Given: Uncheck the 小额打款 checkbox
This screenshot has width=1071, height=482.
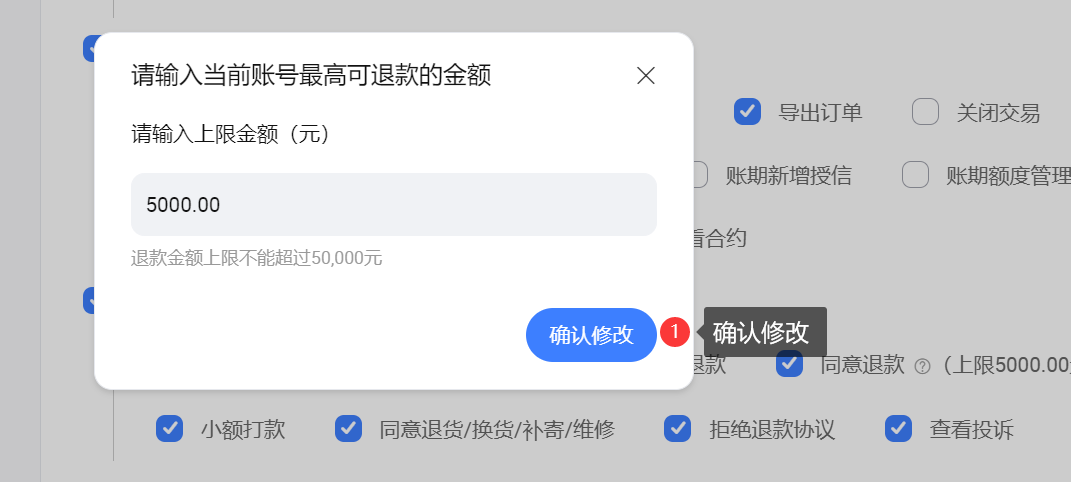Looking at the screenshot, I should [169, 429].
